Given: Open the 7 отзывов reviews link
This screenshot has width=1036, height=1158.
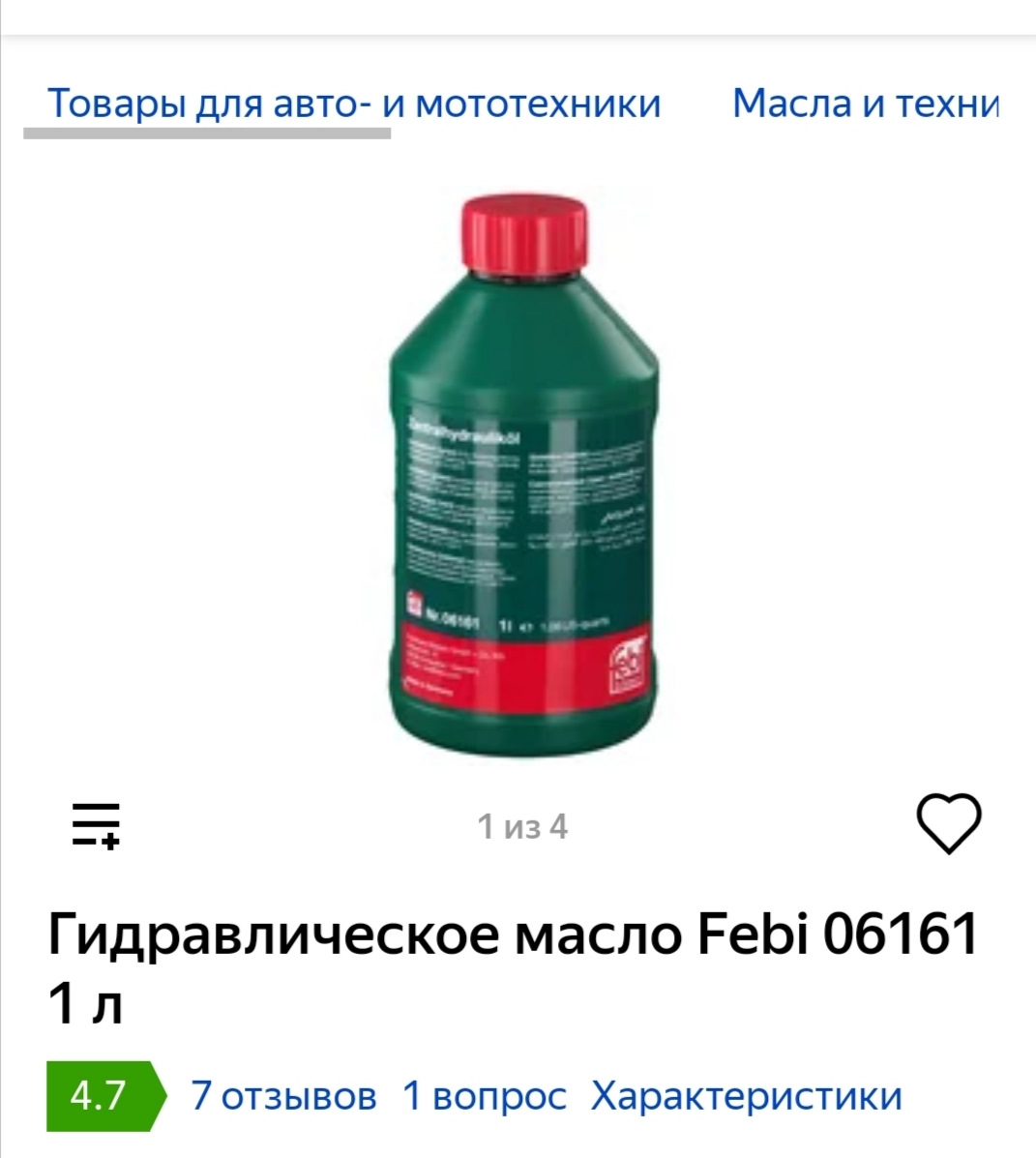Looking at the screenshot, I should pos(283,1096).
